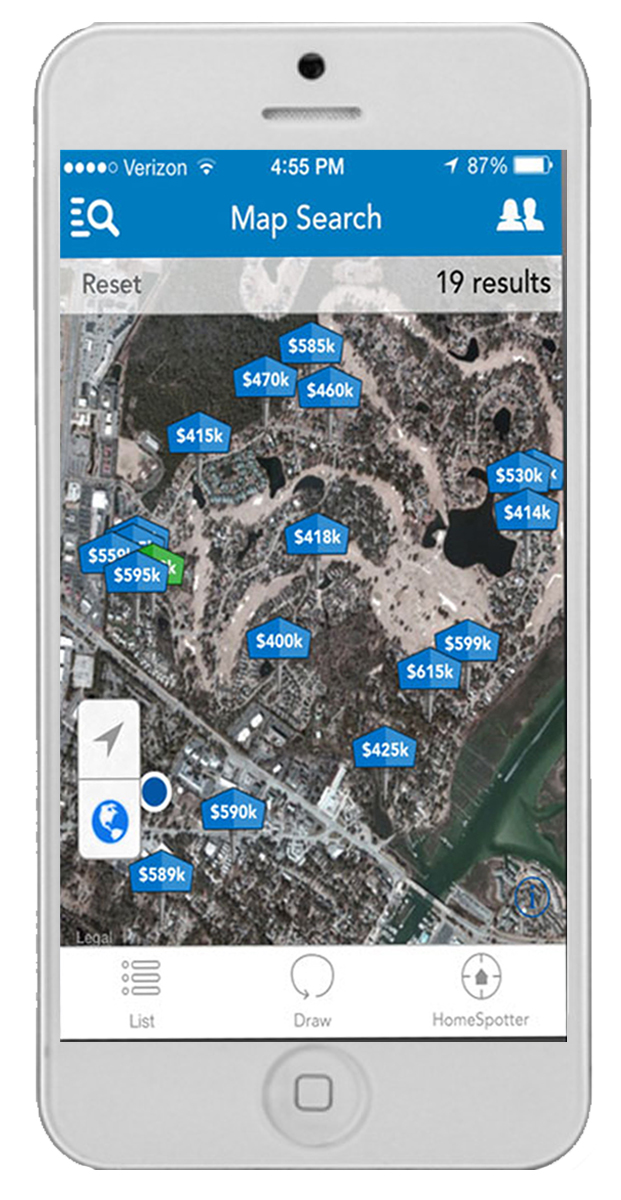Open the HomeSpotter tab
621x1200 pixels.
pos(481,990)
